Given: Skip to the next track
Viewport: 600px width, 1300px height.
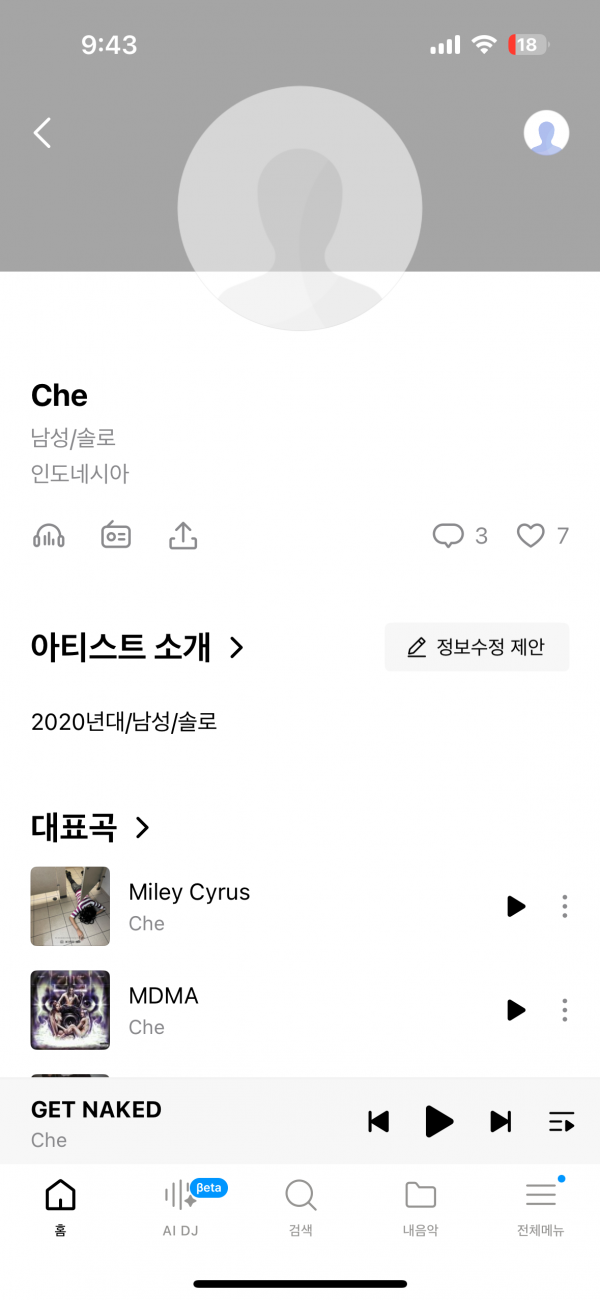Looking at the screenshot, I should pyautogui.click(x=500, y=1122).
